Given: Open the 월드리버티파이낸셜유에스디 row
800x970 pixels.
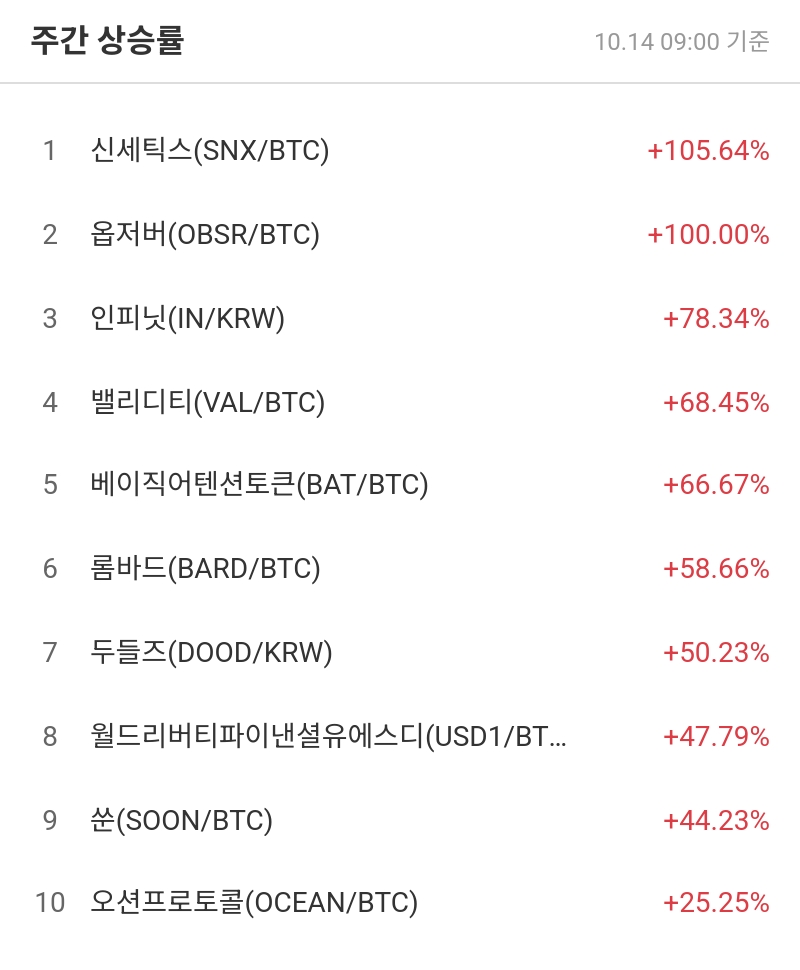Looking at the screenshot, I should coord(328,737).
